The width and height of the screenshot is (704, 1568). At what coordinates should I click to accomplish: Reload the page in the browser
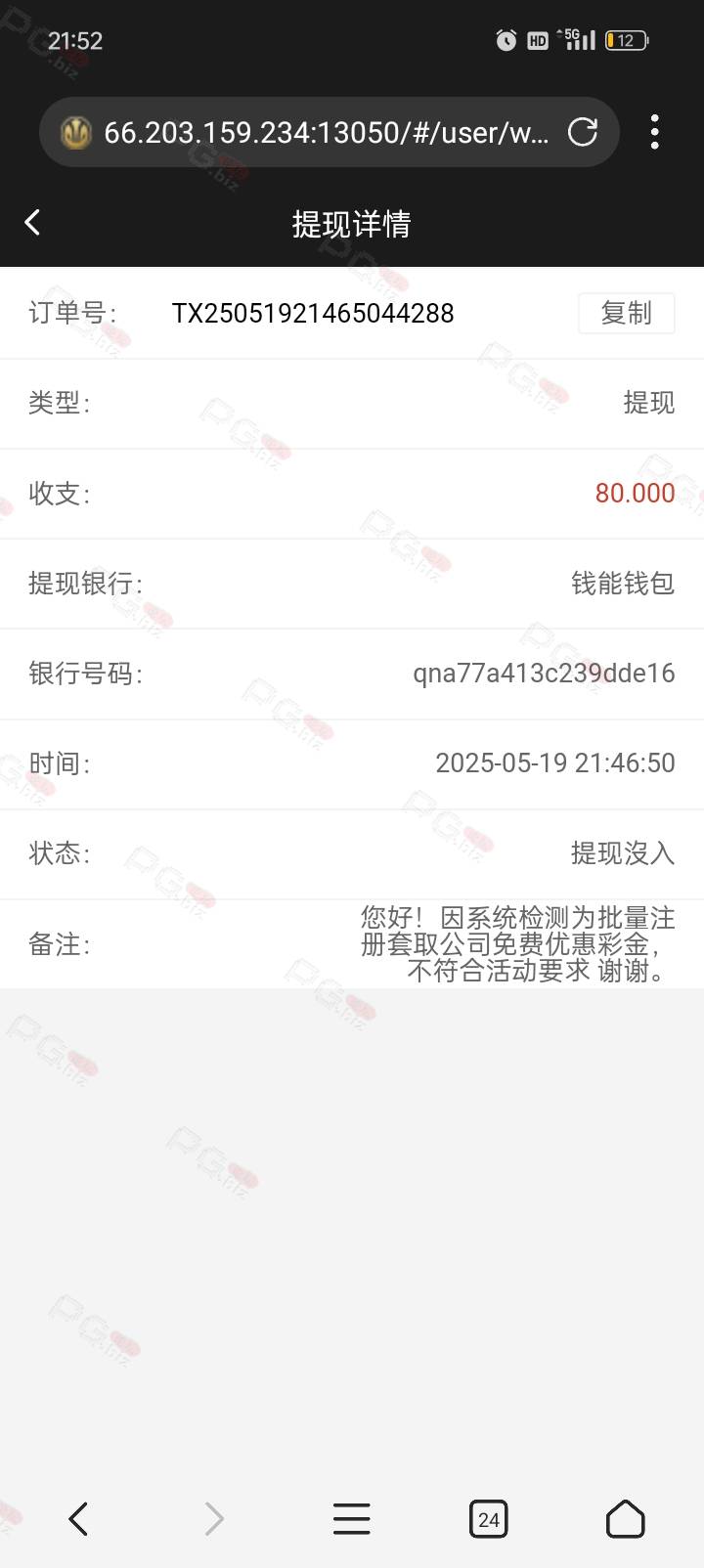[x=583, y=132]
